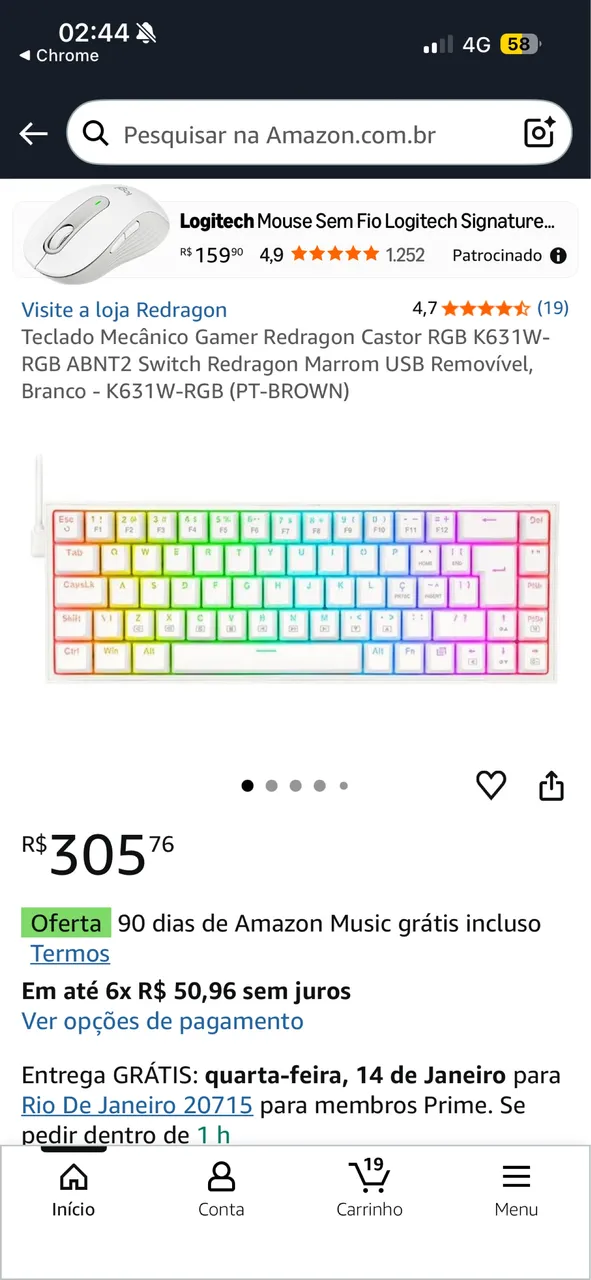Viewport: 591px width, 1280px height.
Task: Open the ad info icon beside Patrocinado
Action: (558, 255)
